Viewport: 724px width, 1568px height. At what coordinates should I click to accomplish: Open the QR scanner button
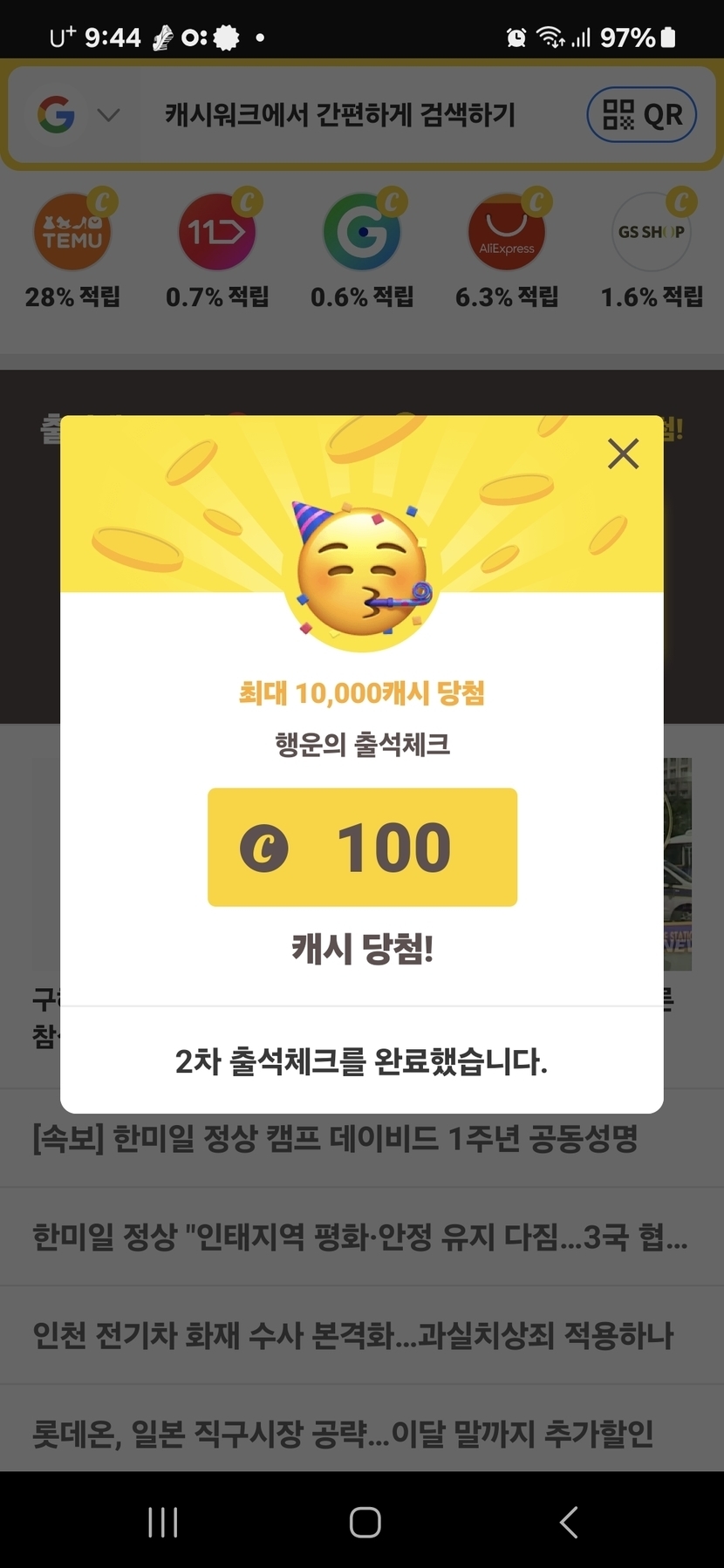642,115
